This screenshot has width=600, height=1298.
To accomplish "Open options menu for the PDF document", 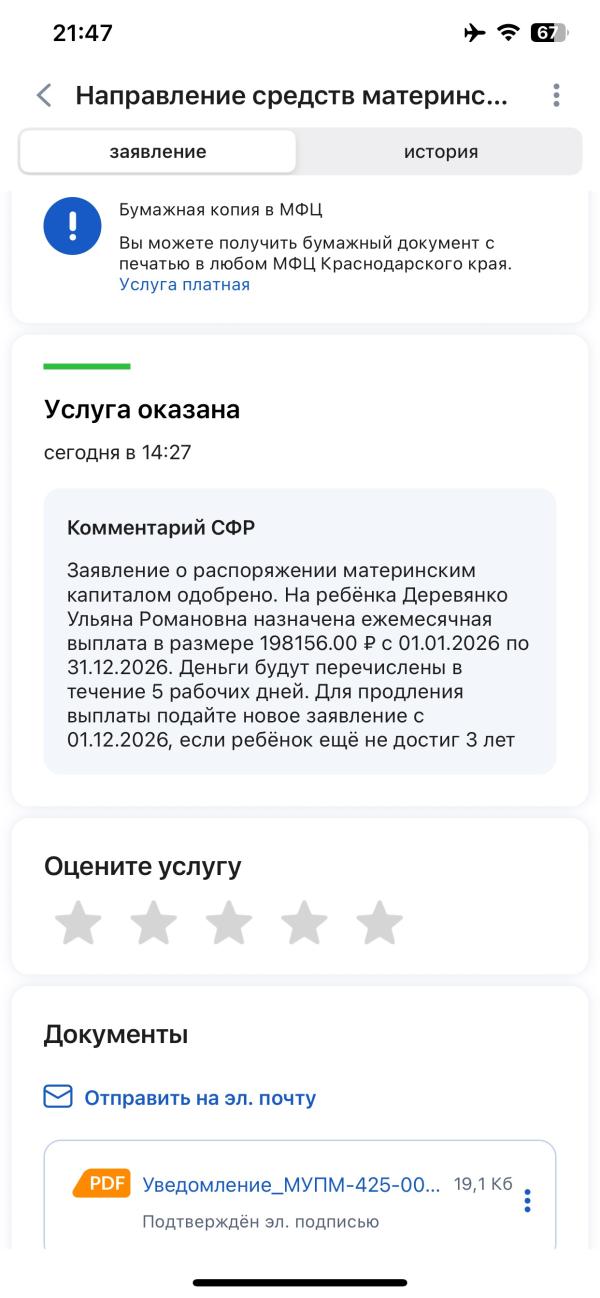I will [527, 1201].
